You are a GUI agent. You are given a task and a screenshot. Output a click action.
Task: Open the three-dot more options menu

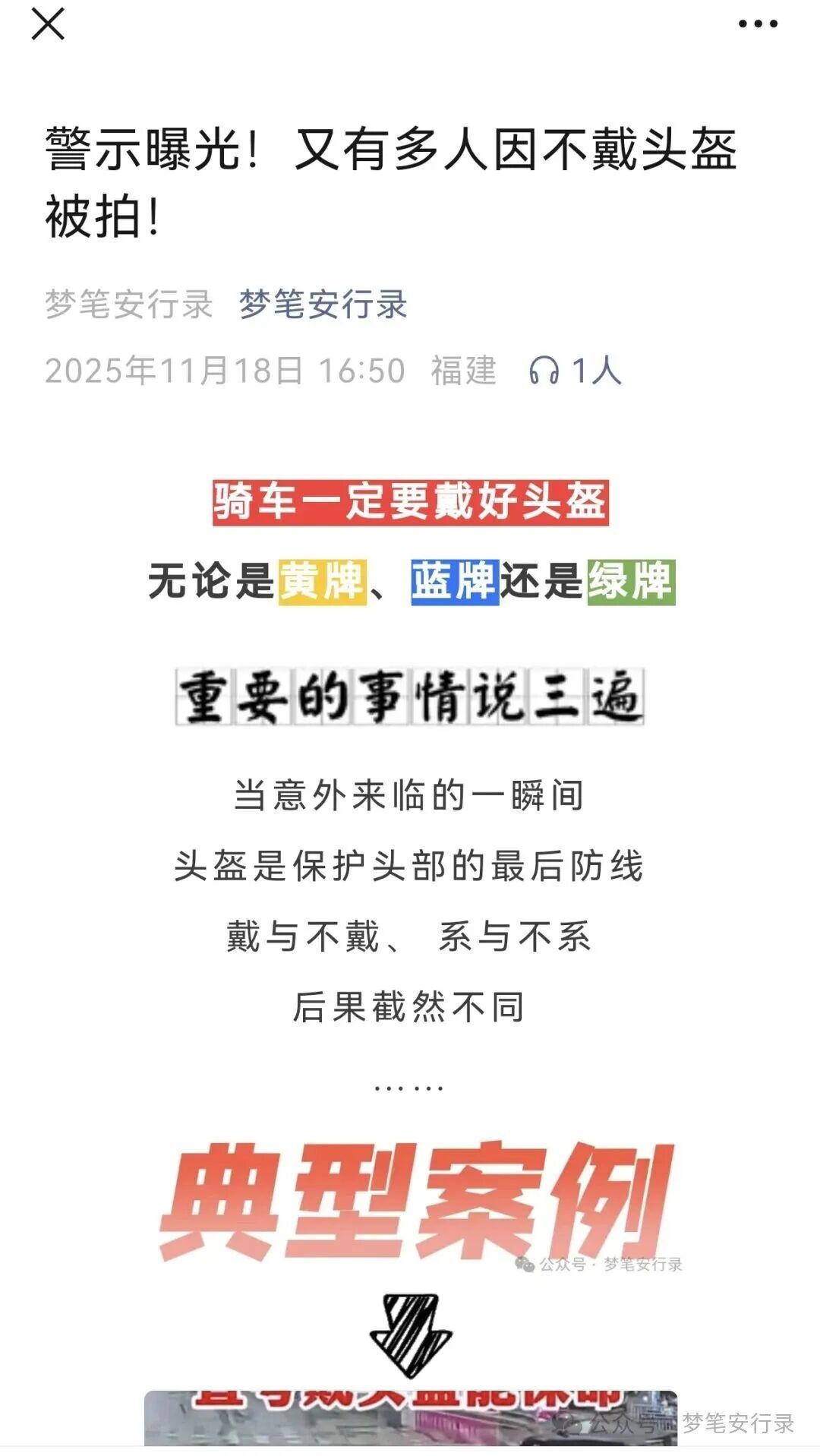point(758,24)
